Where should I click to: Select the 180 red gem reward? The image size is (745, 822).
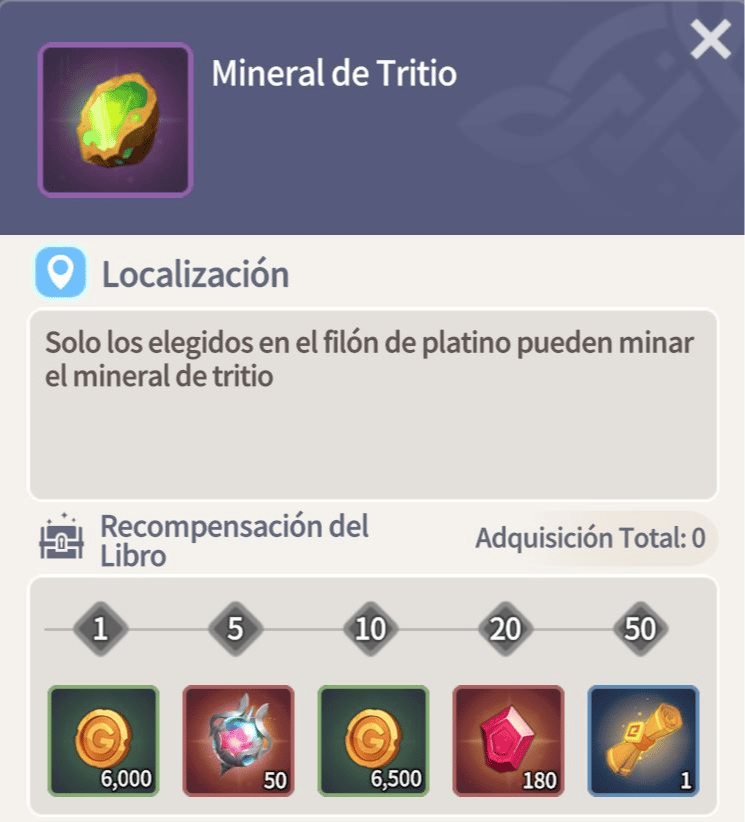click(x=508, y=741)
